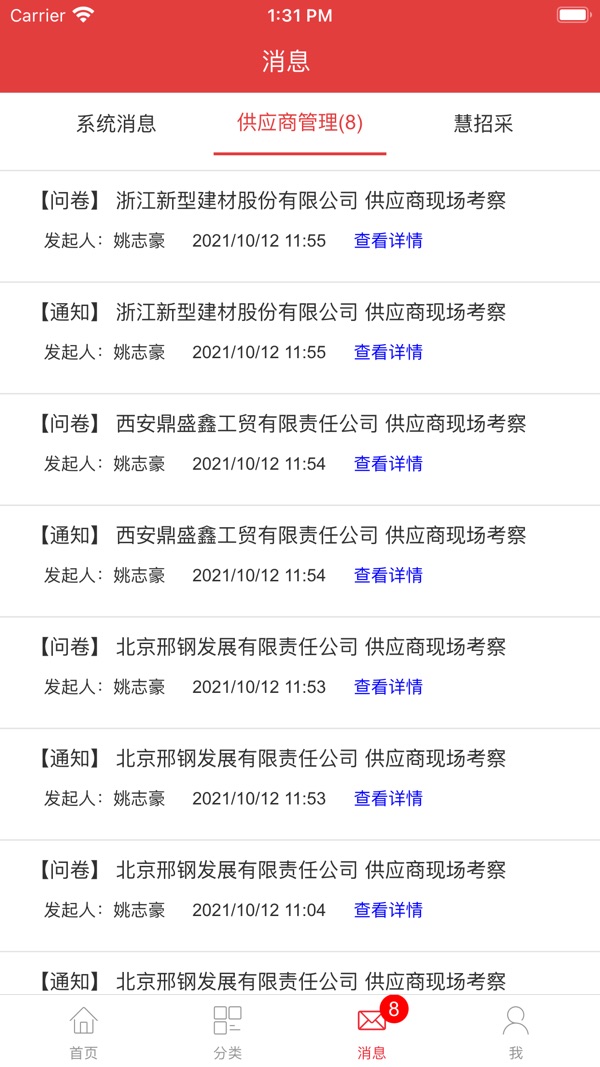Select the 供应商管理(8) tab

point(300,124)
